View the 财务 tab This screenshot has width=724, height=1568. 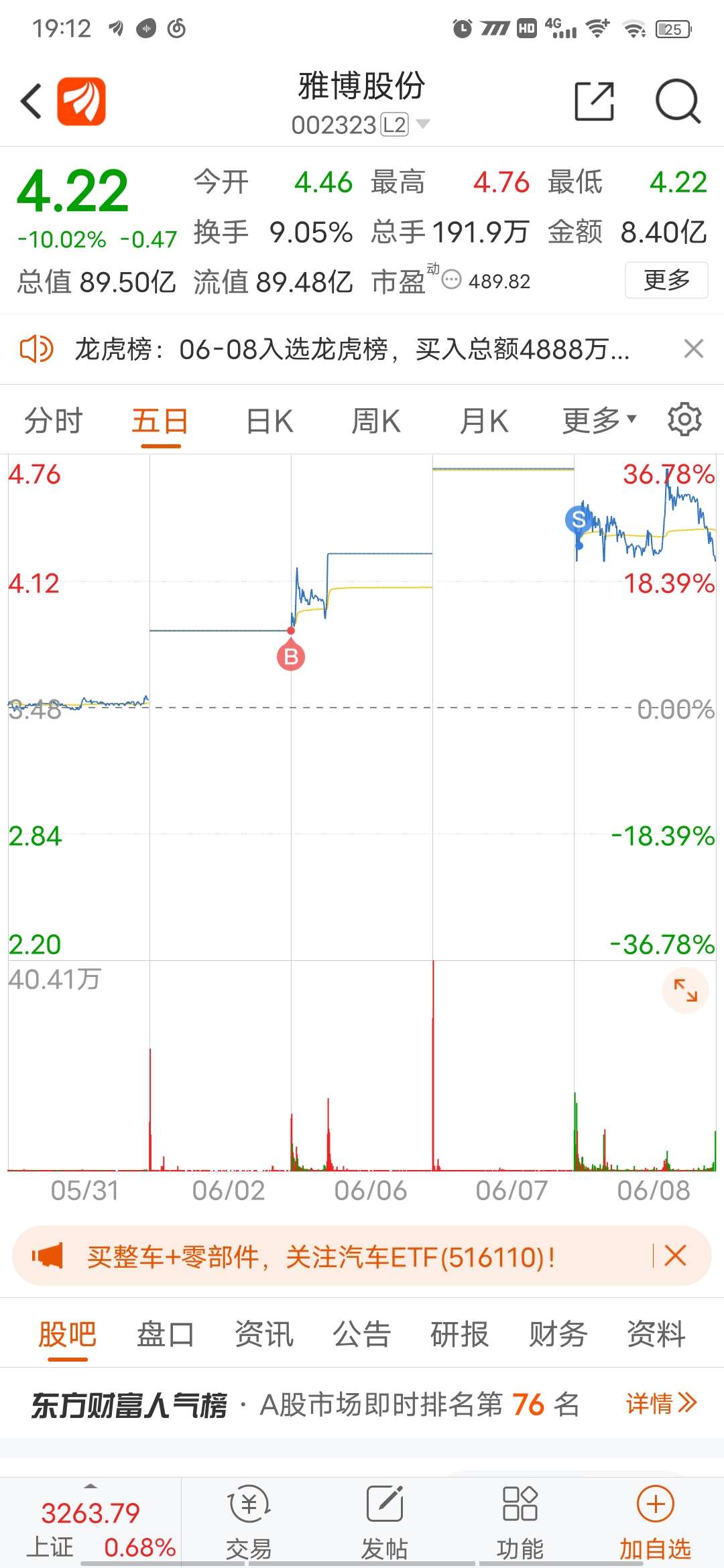tap(558, 1333)
